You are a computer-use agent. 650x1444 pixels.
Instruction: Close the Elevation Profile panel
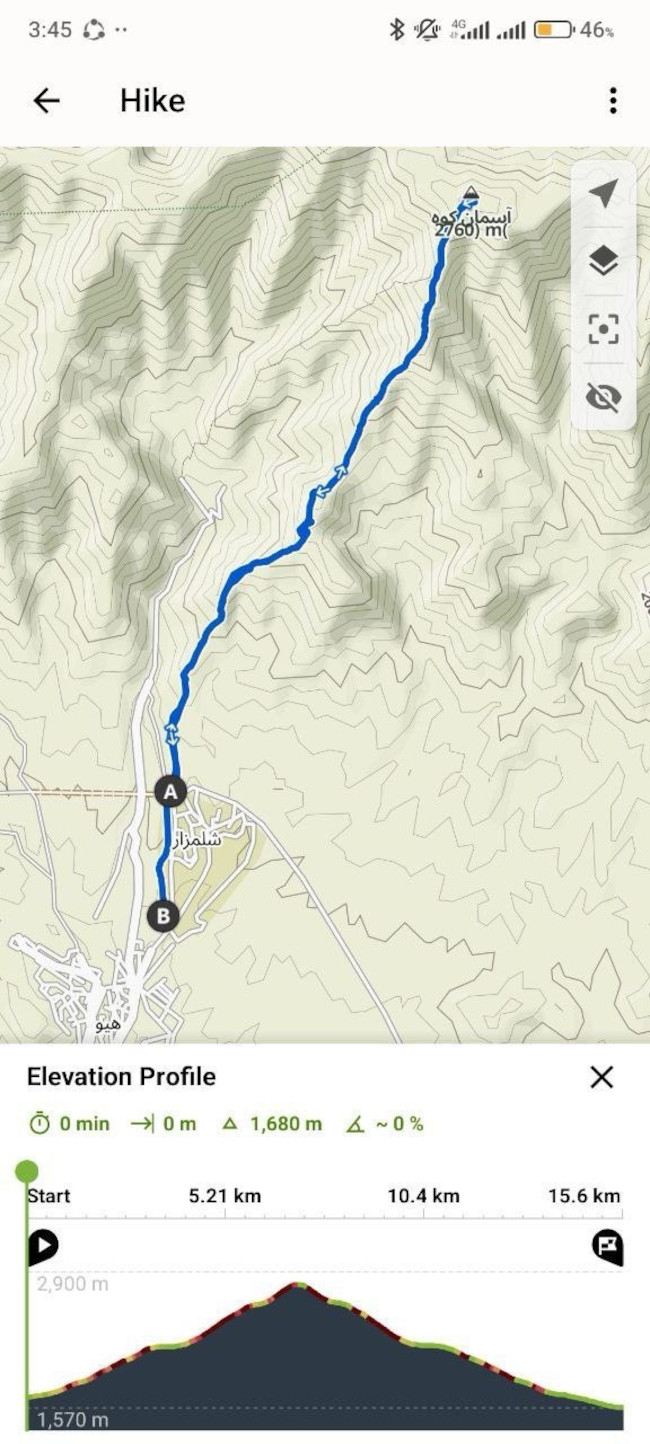601,1077
